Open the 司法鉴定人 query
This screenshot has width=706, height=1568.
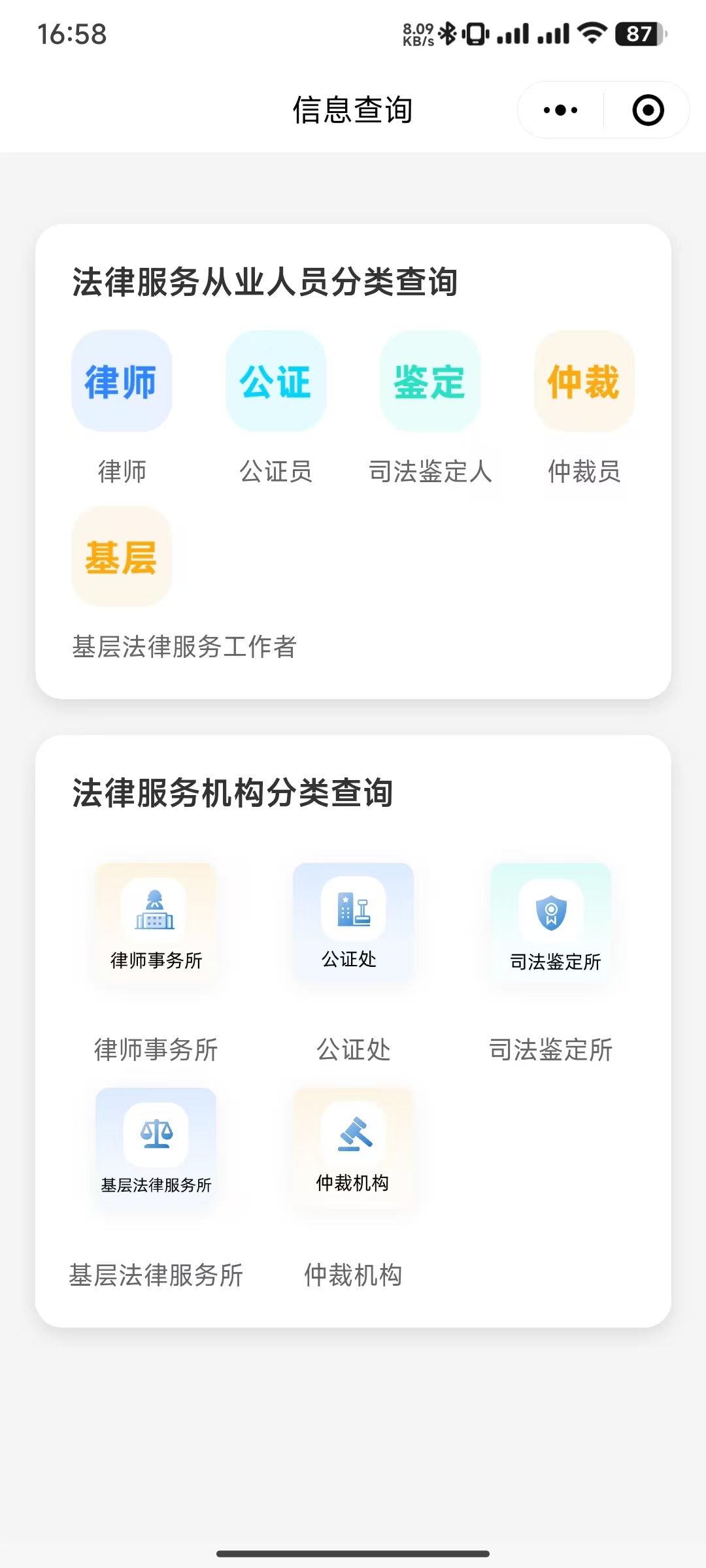pyautogui.click(x=430, y=381)
